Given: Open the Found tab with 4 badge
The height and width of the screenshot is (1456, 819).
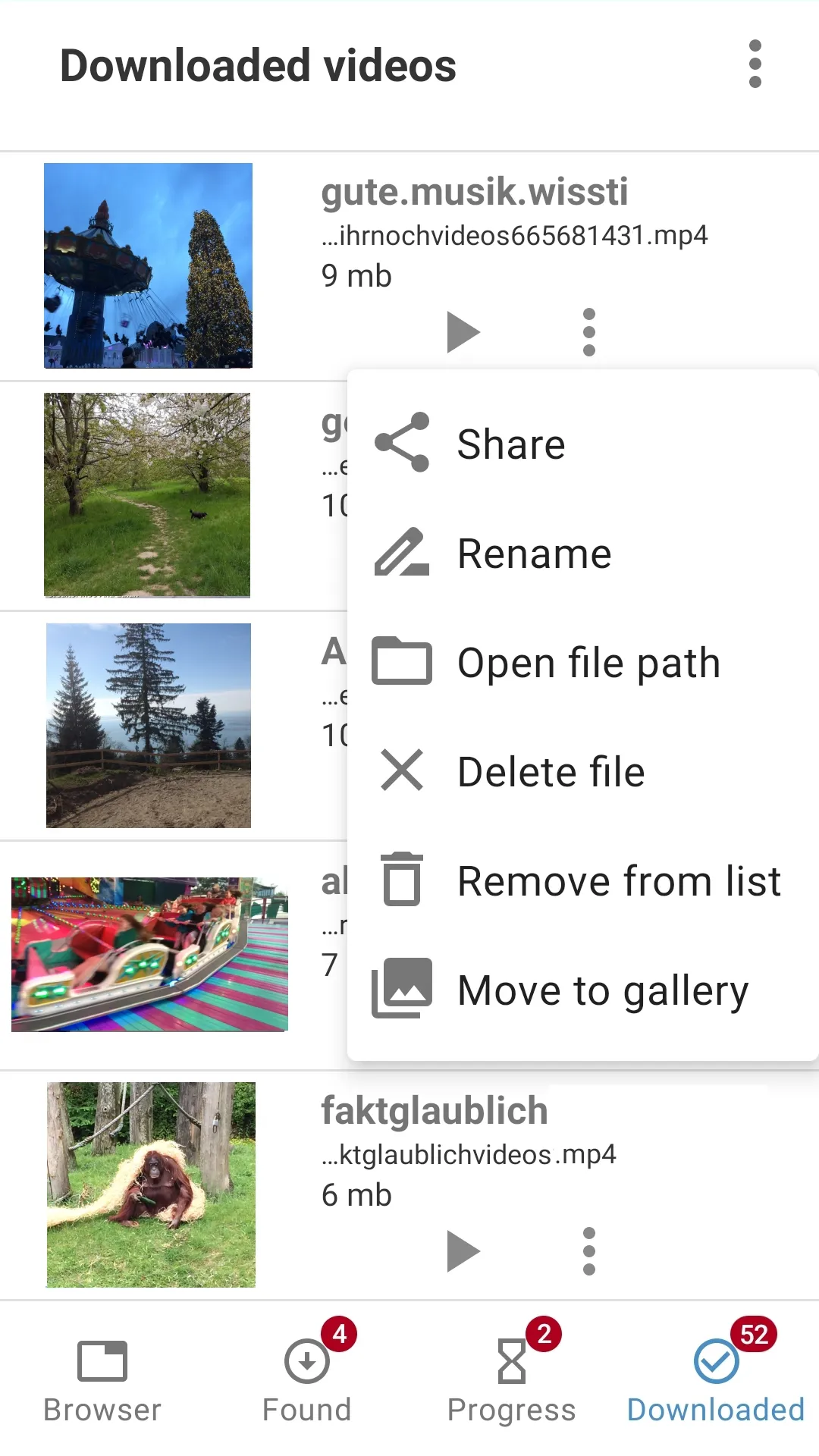Looking at the screenshot, I should pos(306,1376).
